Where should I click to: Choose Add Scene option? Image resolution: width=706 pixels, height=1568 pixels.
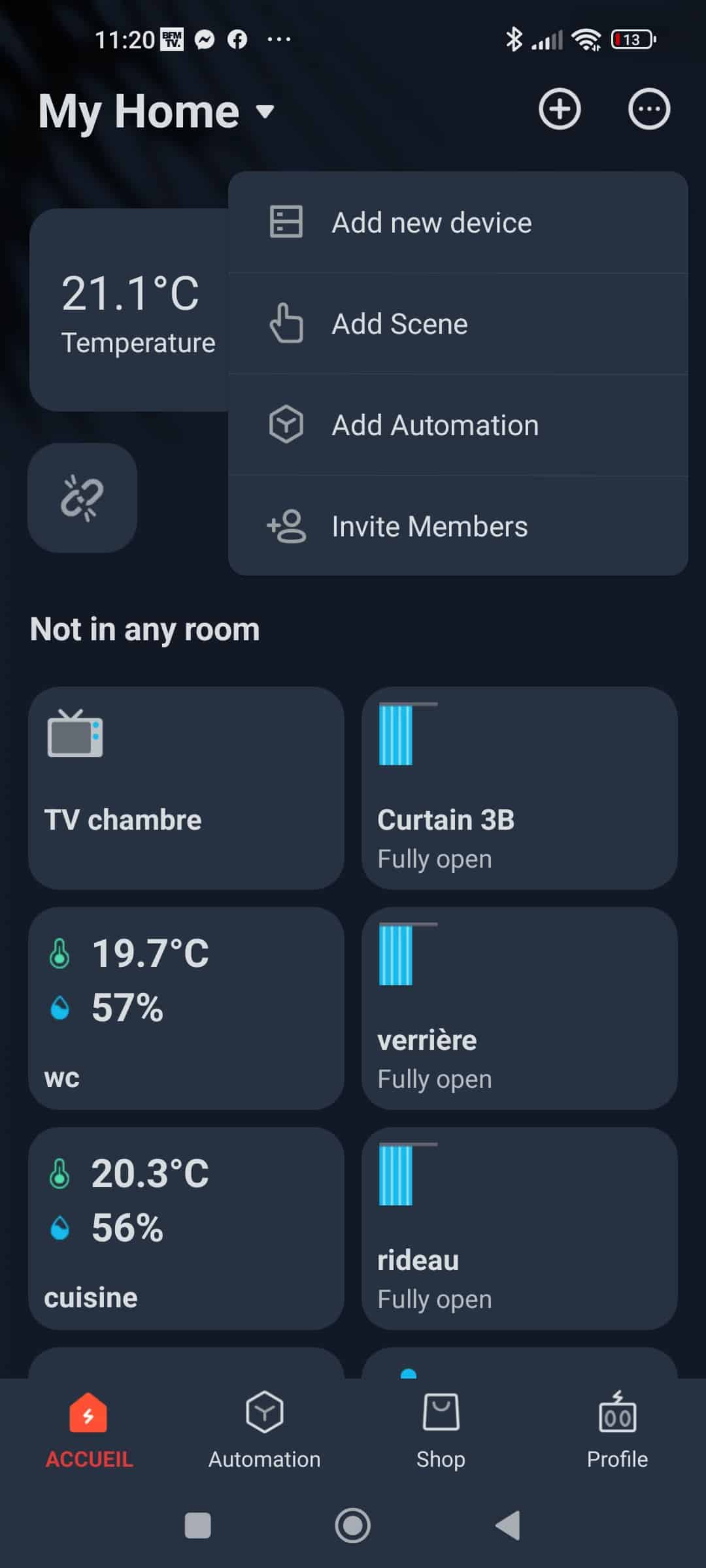click(x=458, y=324)
